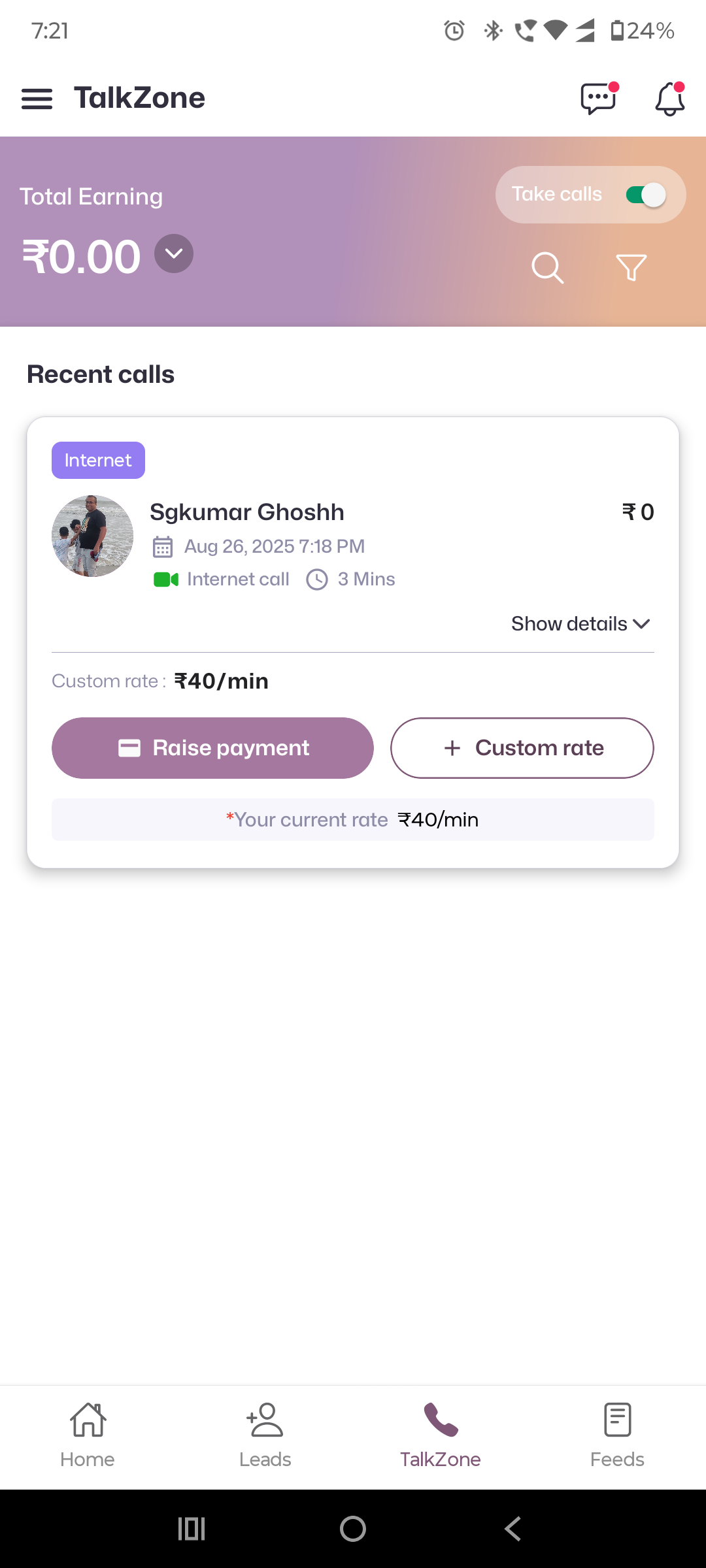Open the hamburger drawer menu

pyautogui.click(x=37, y=99)
